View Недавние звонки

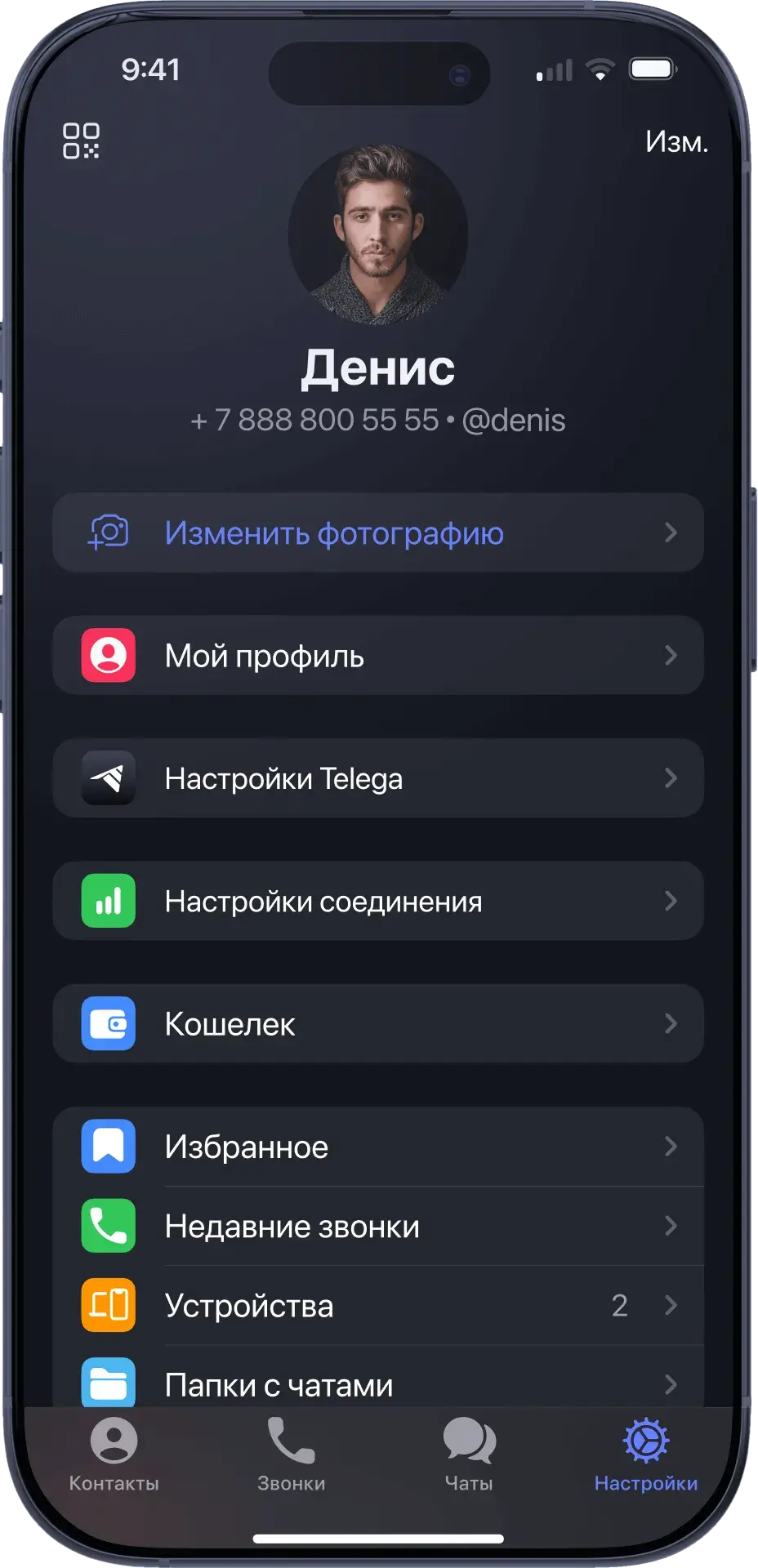(x=377, y=1226)
